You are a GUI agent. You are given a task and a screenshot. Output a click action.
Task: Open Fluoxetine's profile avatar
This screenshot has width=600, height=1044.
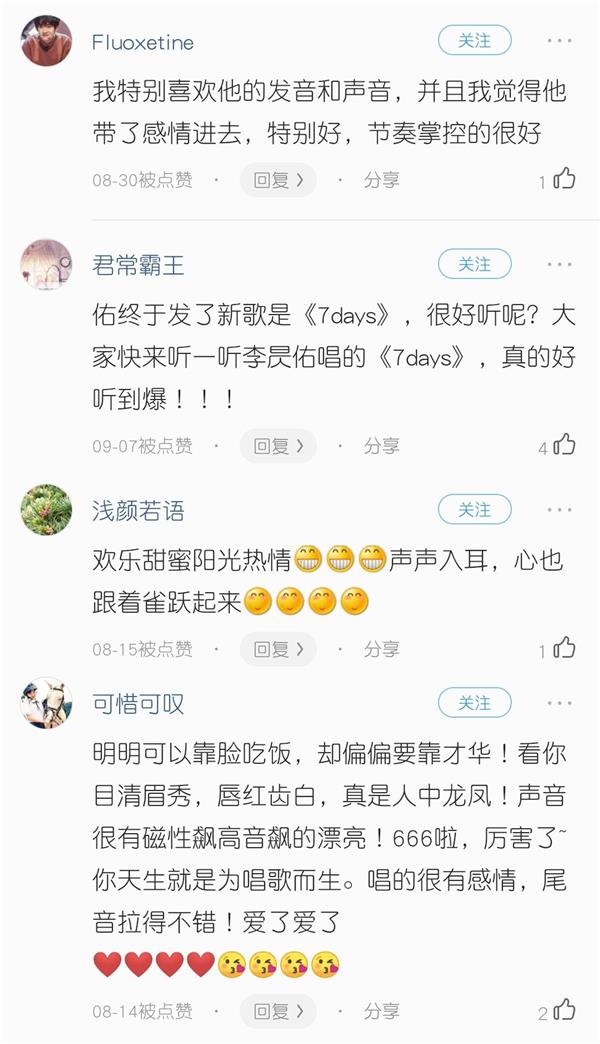(x=46, y=41)
